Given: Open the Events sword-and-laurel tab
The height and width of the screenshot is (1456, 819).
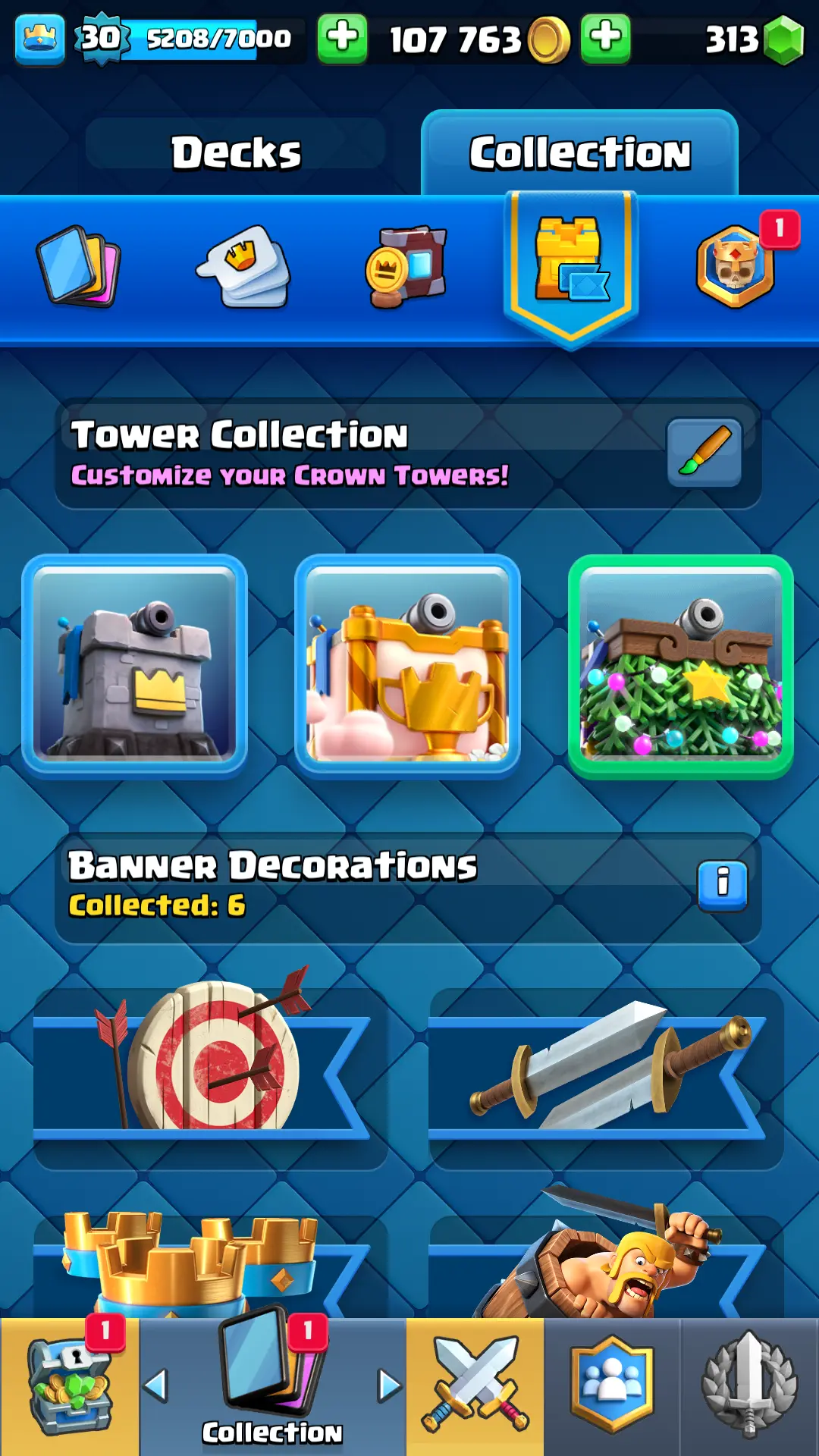Looking at the screenshot, I should [x=749, y=1387].
